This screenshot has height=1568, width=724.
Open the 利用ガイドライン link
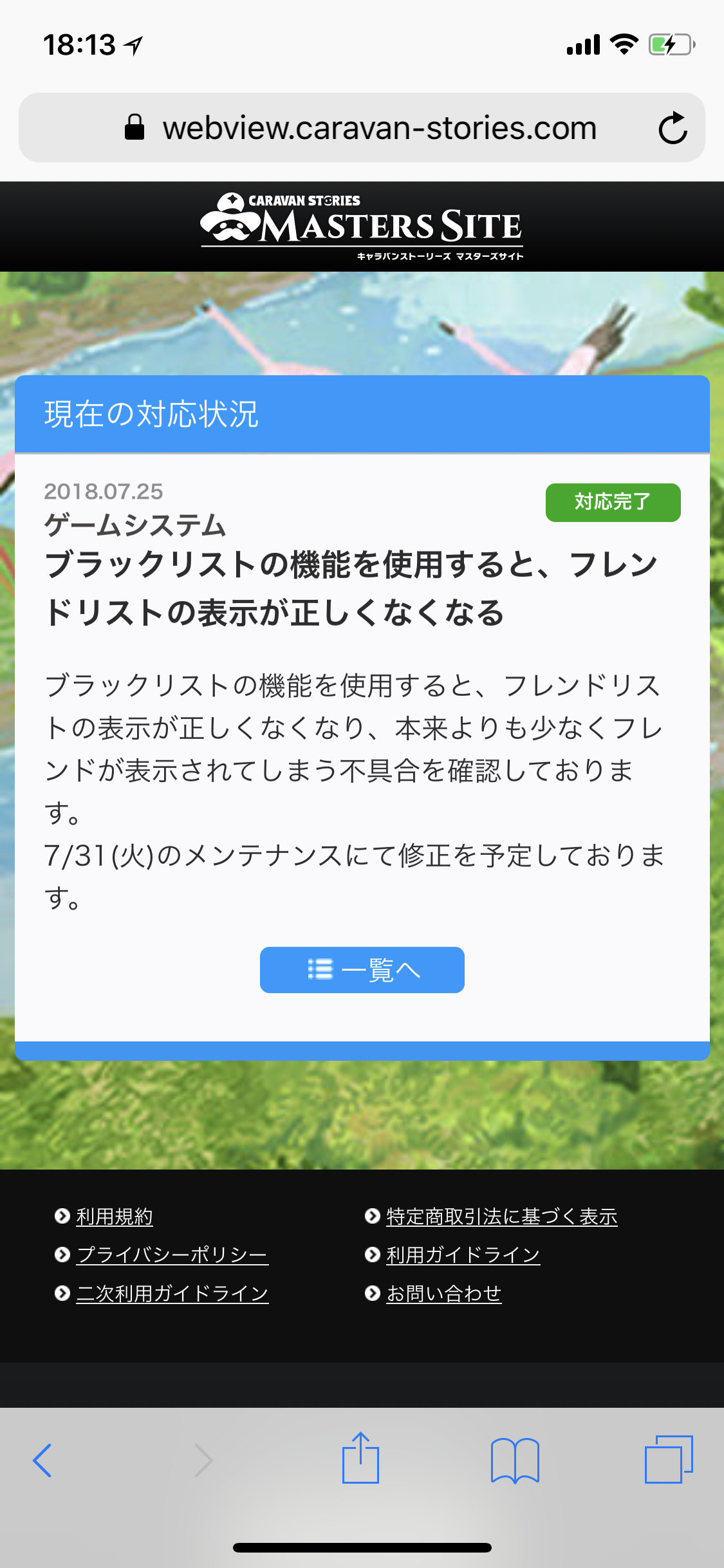(x=463, y=1254)
